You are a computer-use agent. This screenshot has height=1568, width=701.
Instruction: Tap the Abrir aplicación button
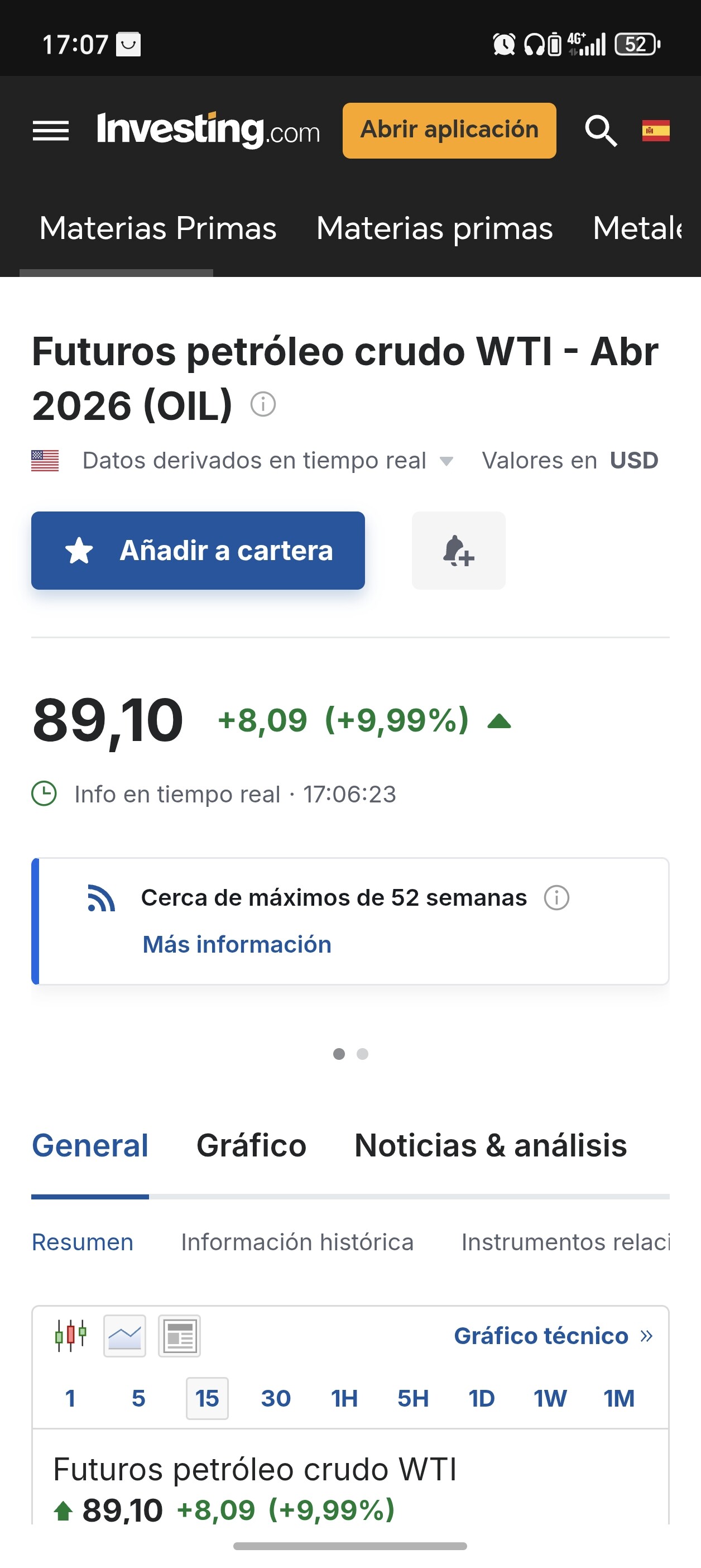pos(449,130)
